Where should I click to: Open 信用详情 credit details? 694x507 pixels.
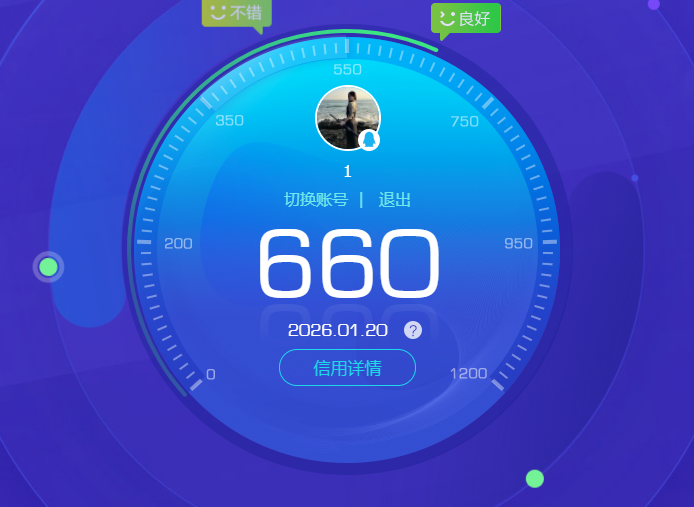pos(347,368)
